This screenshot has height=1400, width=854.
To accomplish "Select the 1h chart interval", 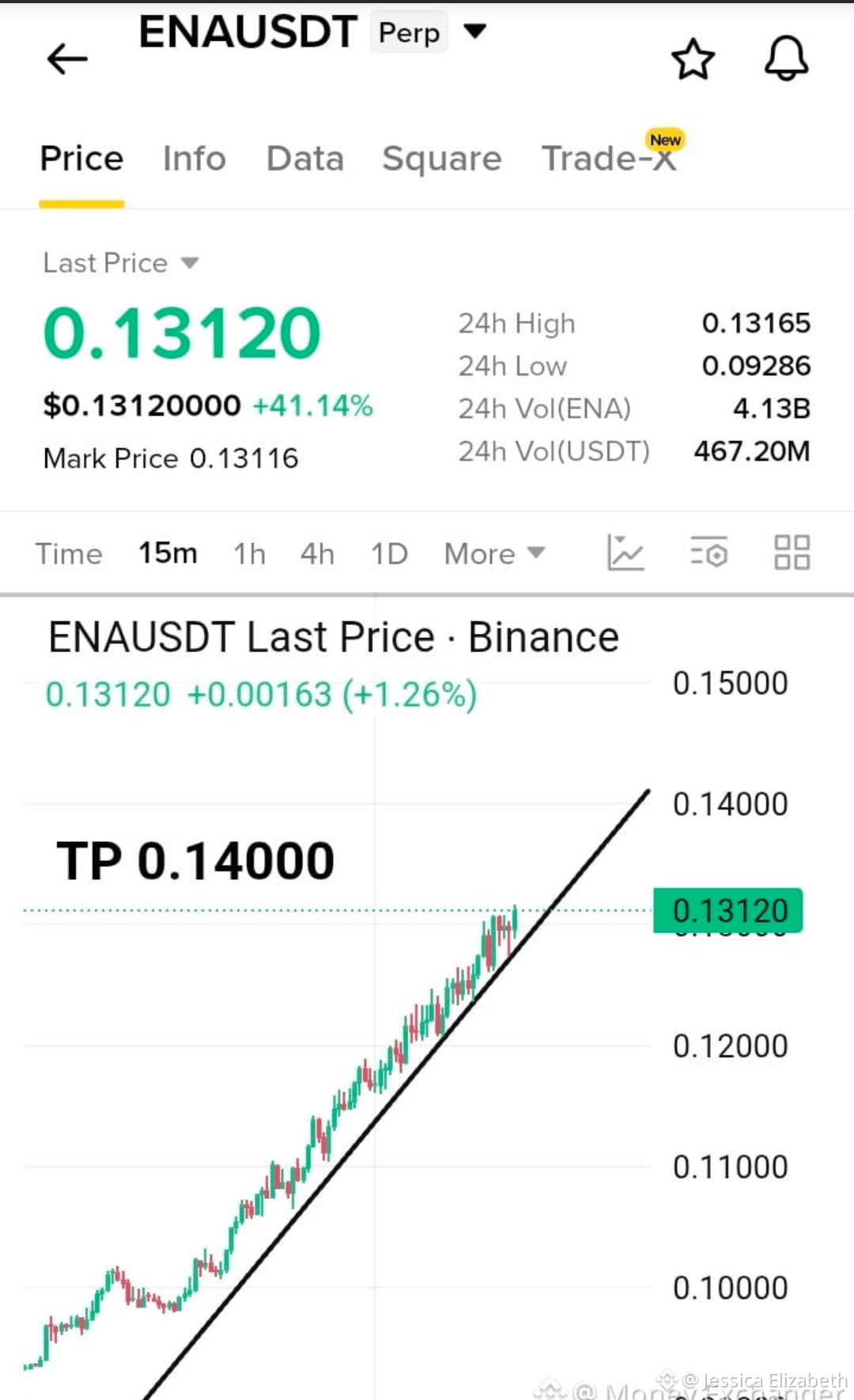I will point(249,553).
